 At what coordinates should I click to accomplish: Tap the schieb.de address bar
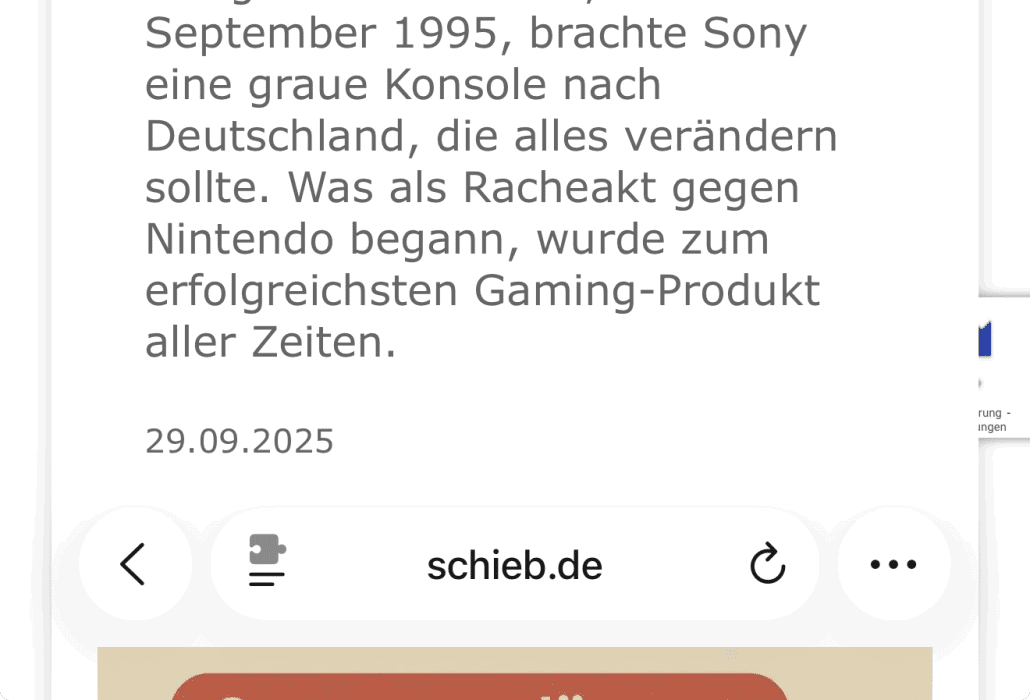(x=514, y=566)
